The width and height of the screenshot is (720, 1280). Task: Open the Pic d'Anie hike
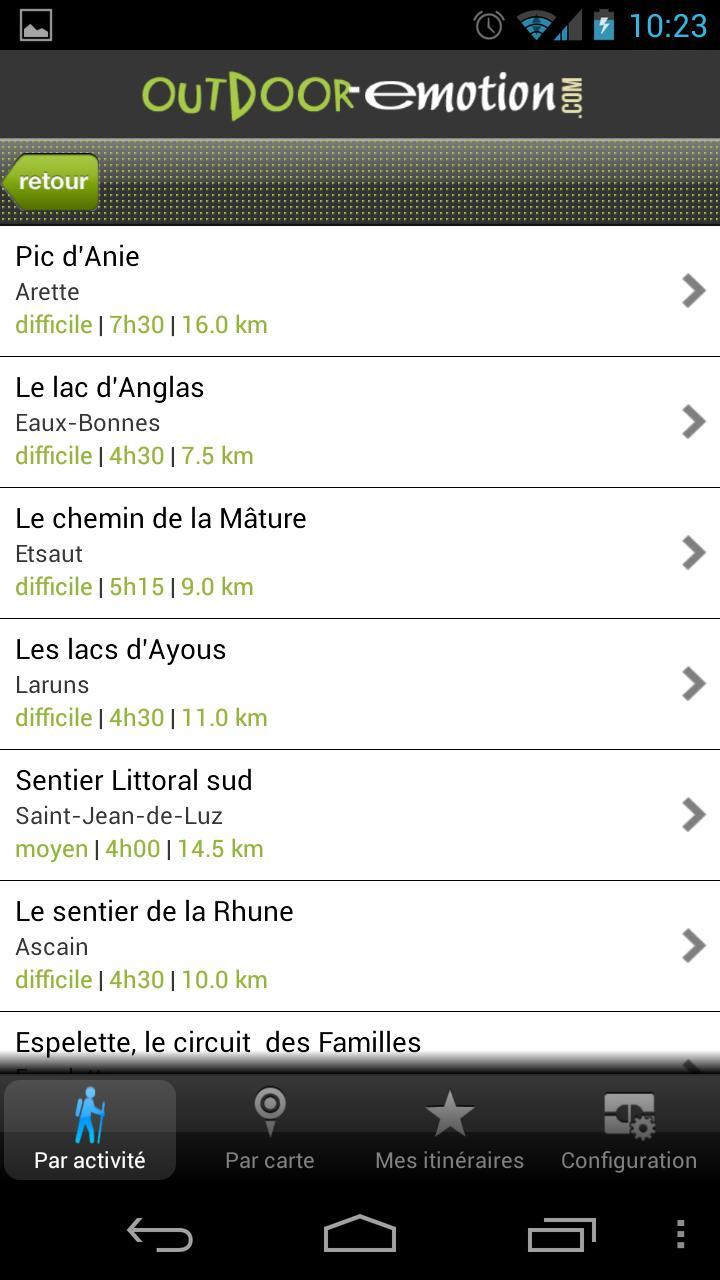pos(360,291)
